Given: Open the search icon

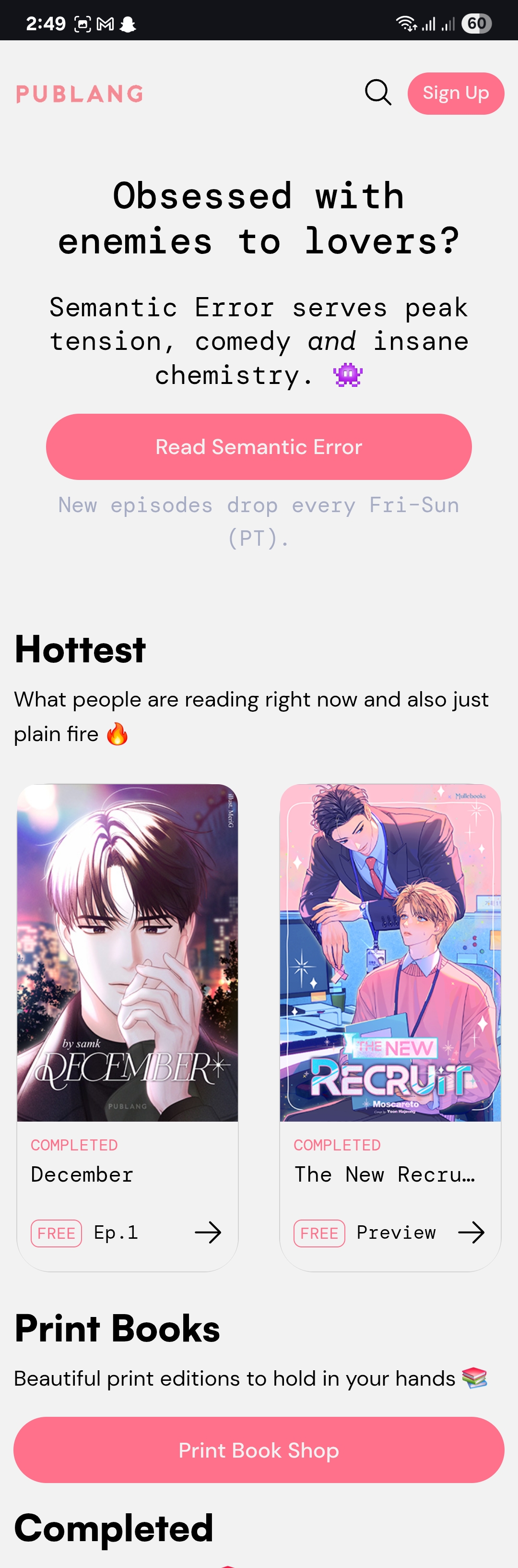Looking at the screenshot, I should point(377,93).
